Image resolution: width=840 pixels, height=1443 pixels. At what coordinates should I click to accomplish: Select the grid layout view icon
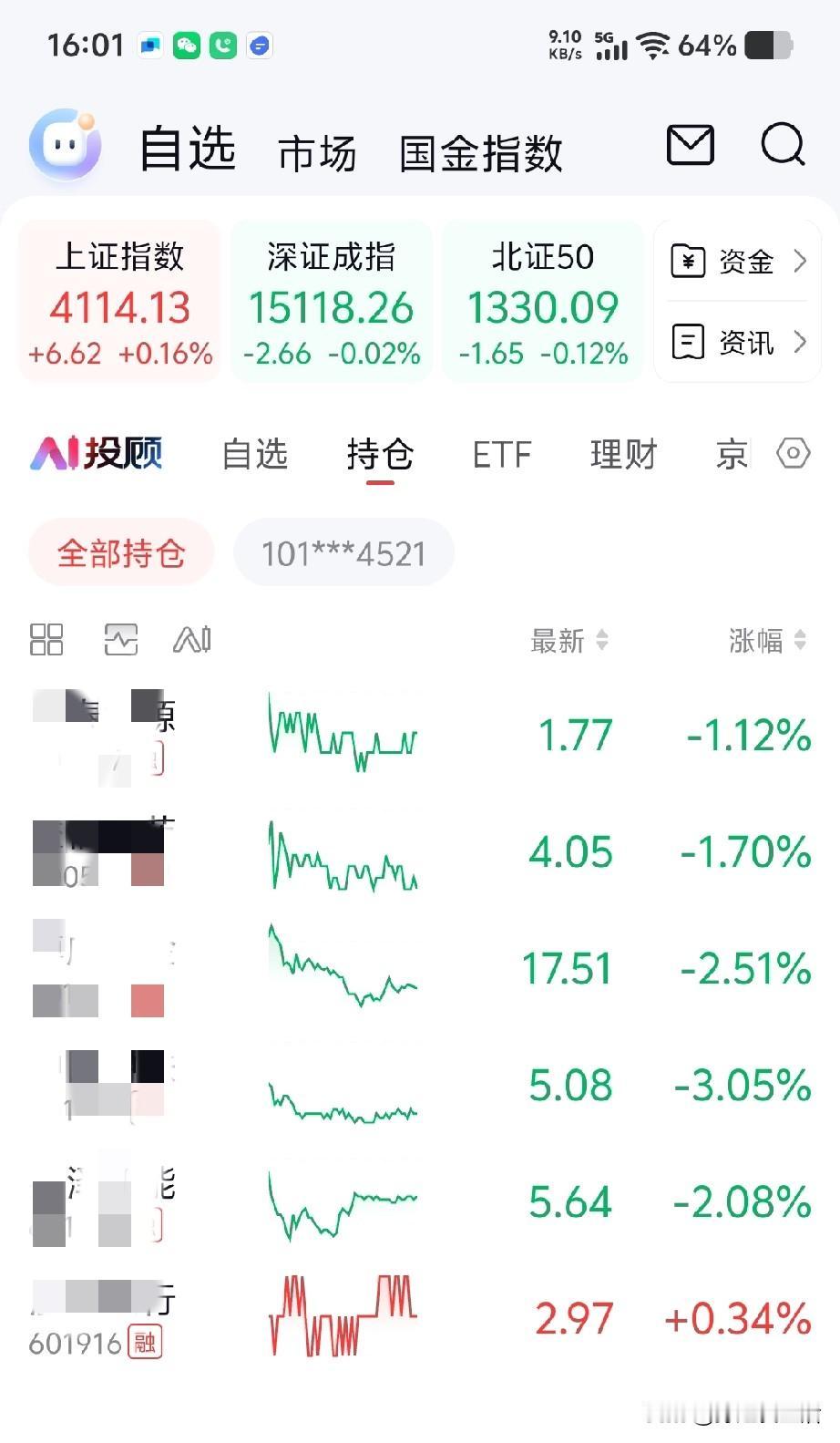tap(46, 640)
